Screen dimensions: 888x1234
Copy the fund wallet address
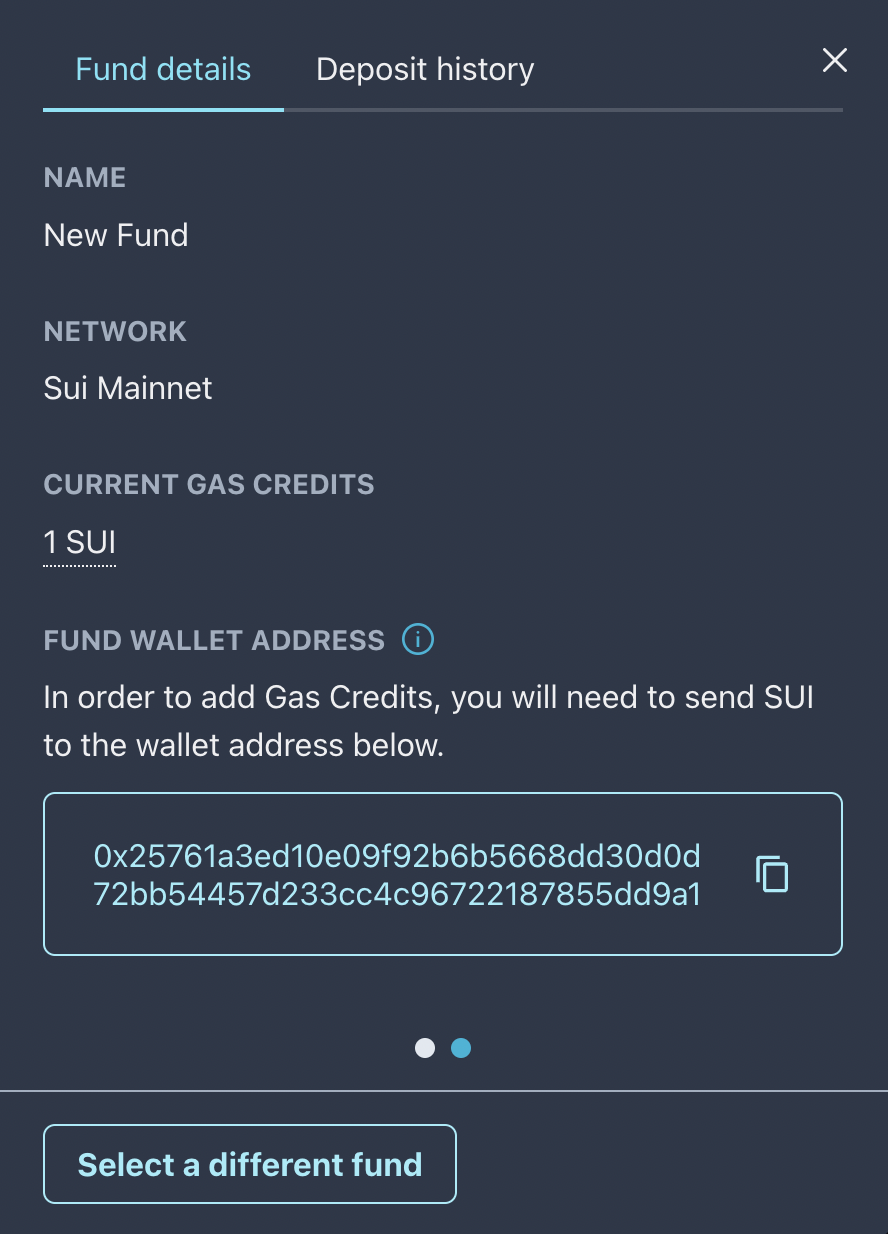pyautogui.click(x=772, y=874)
